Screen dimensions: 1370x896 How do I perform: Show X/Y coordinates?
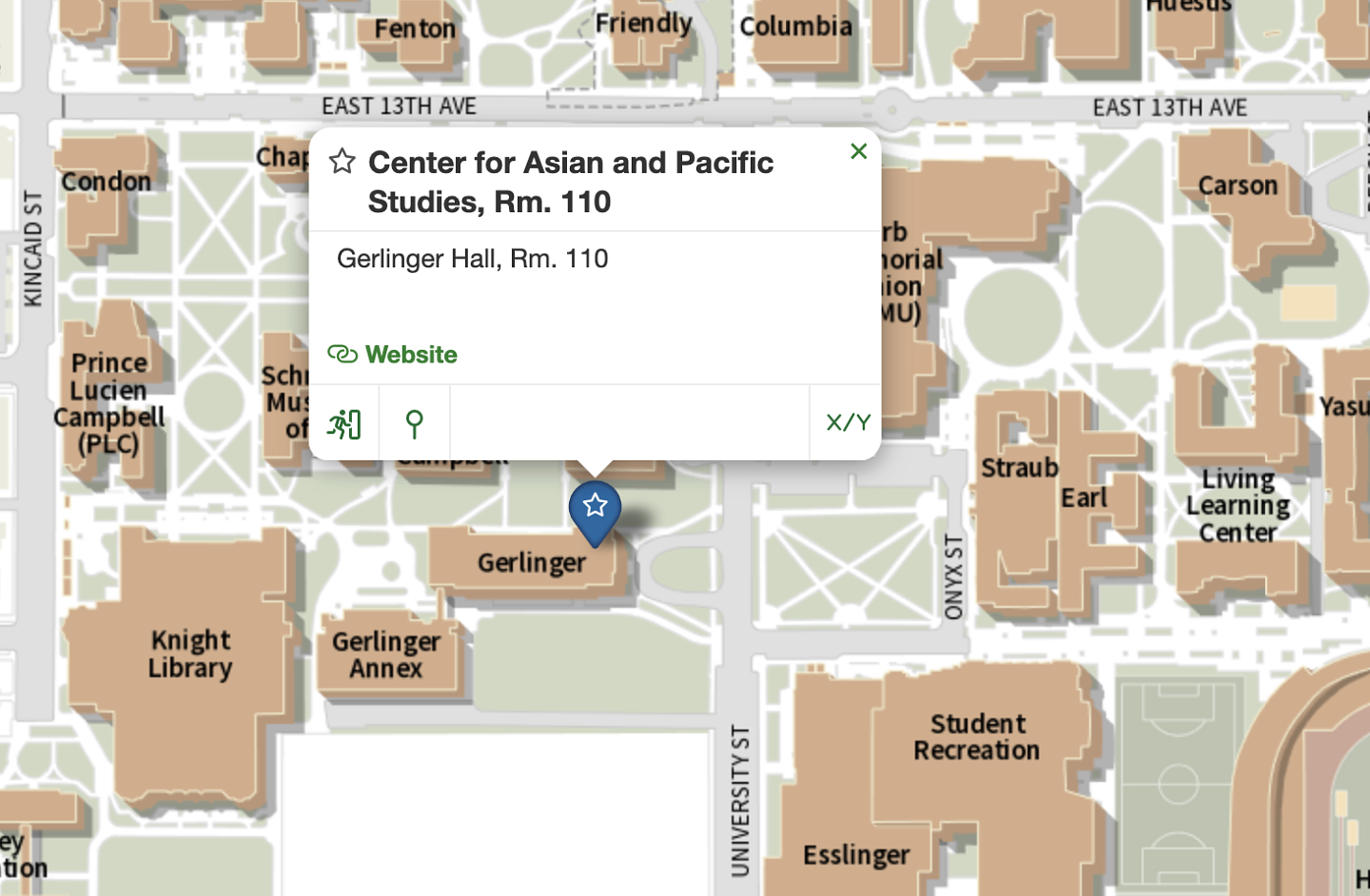[x=847, y=423]
